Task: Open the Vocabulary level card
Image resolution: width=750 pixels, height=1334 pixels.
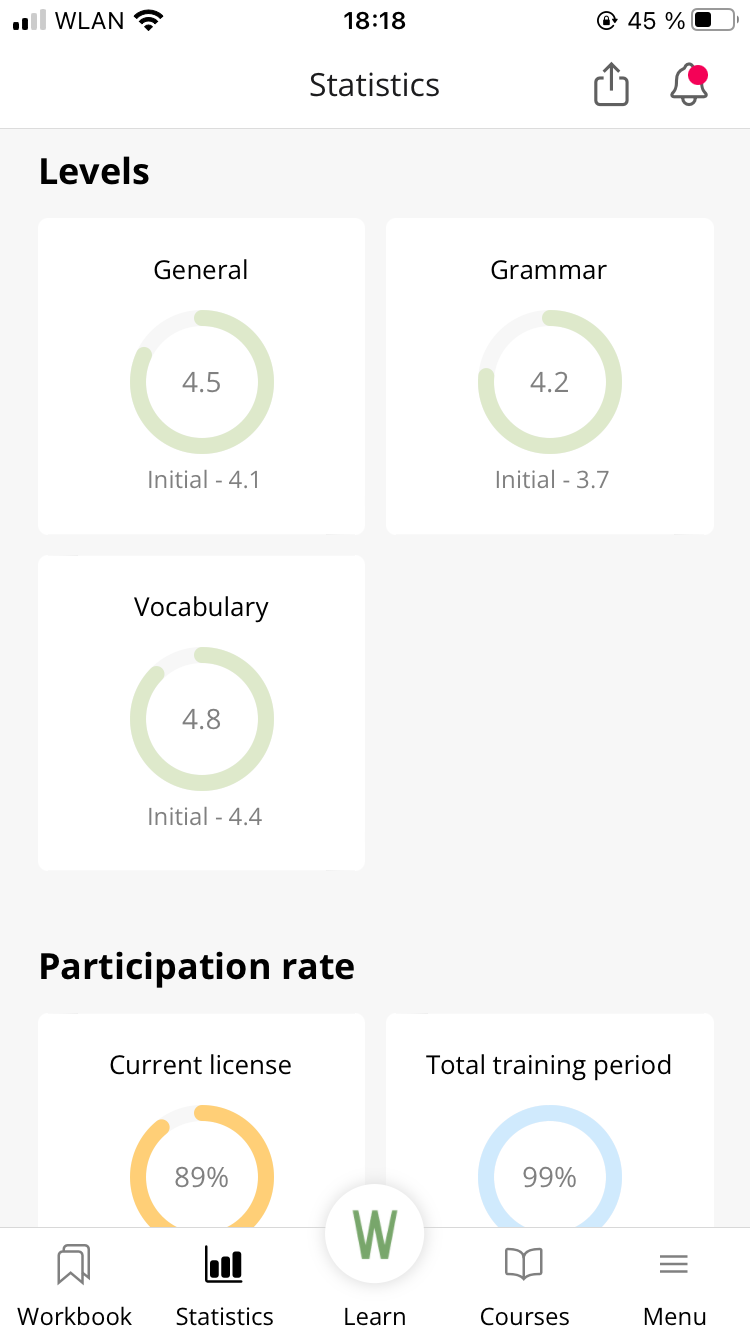Action: pyautogui.click(x=201, y=713)
